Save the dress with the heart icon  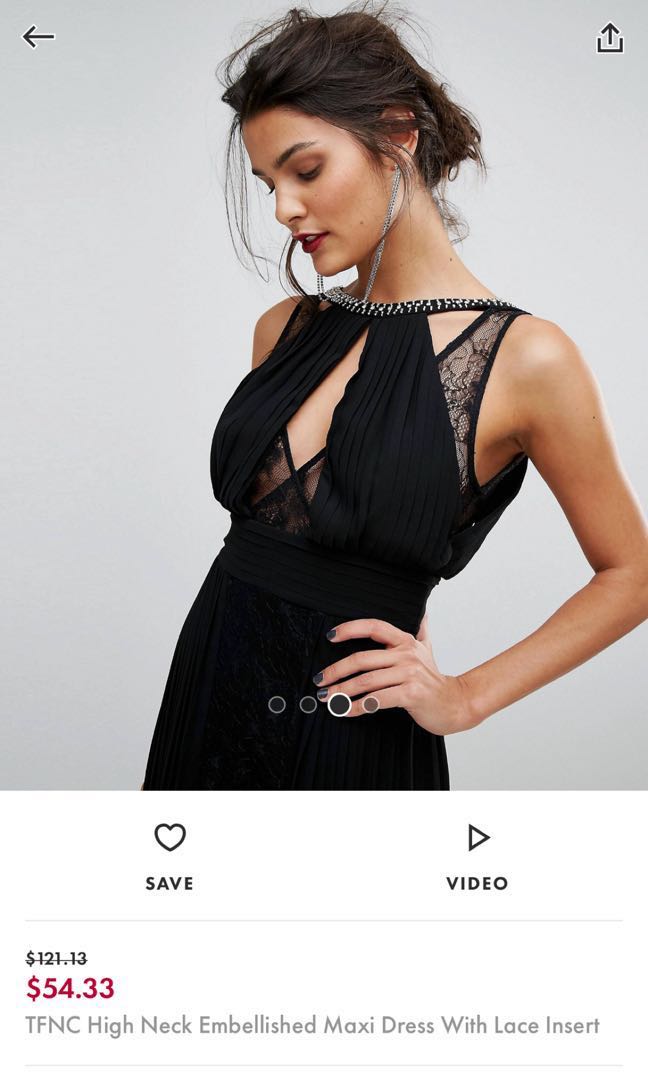tap(170, 838)
